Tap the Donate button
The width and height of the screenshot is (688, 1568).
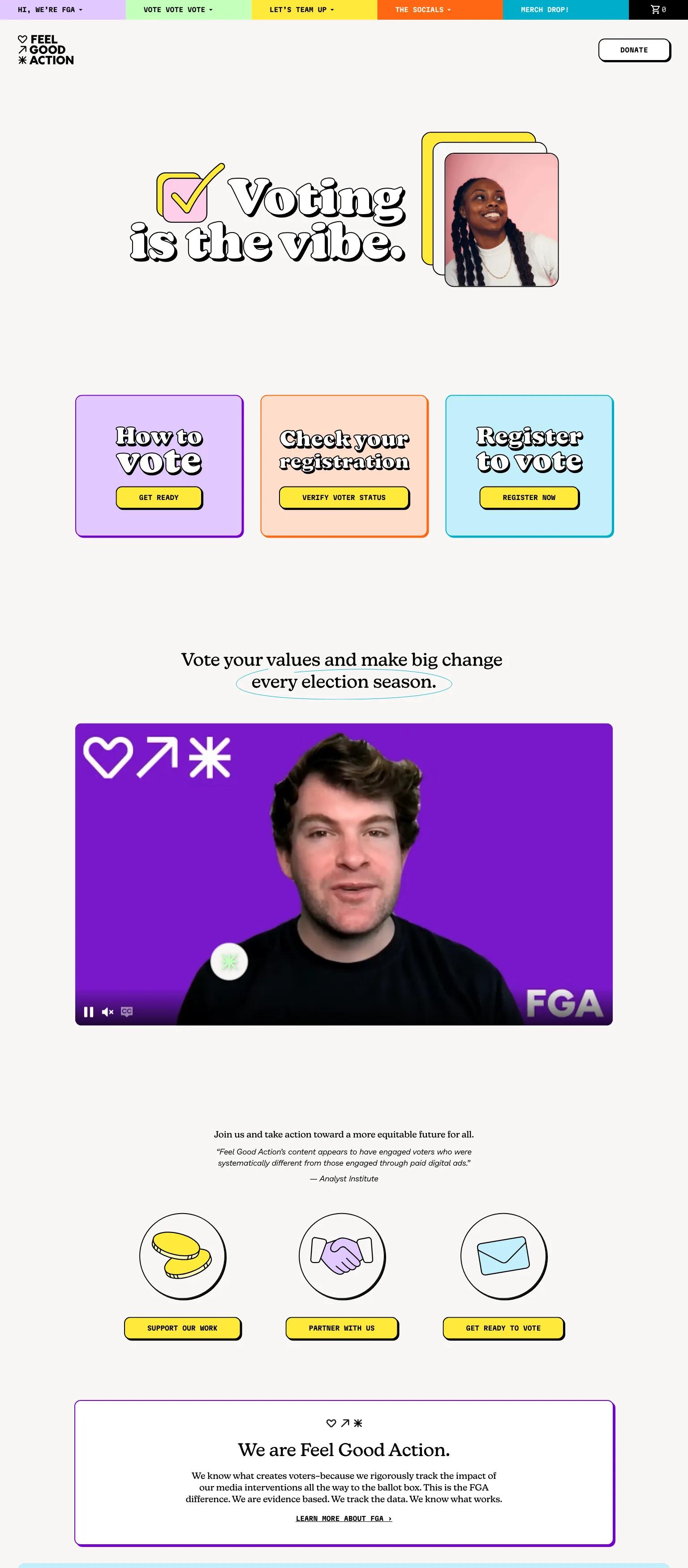pyautogui.click(x=634, y=50)
